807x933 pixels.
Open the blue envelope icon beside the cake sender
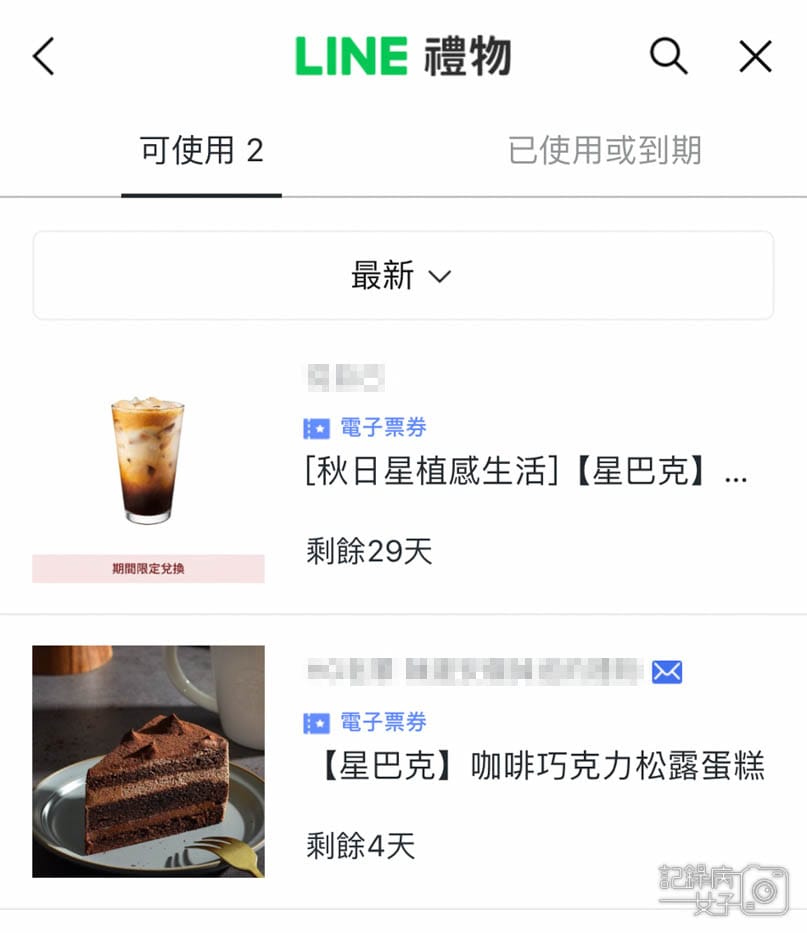(x=666, y=671)
